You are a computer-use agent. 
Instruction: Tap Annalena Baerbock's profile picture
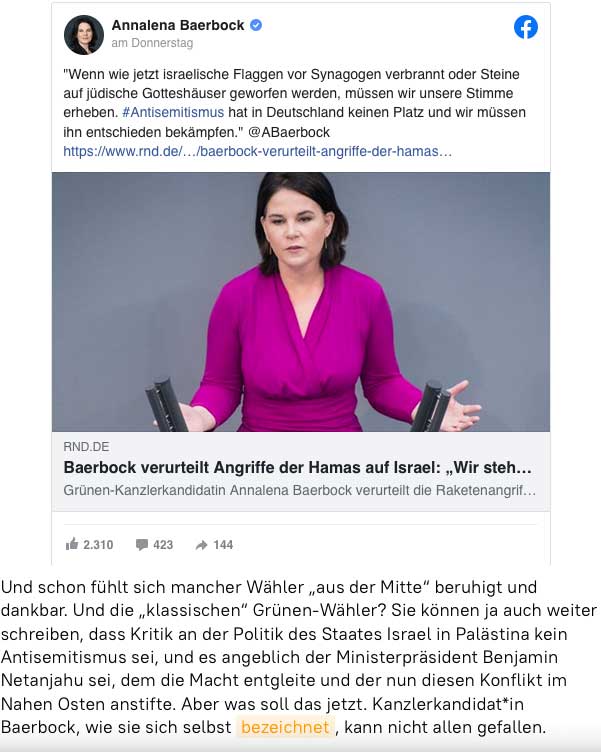(x=84, y=34)
